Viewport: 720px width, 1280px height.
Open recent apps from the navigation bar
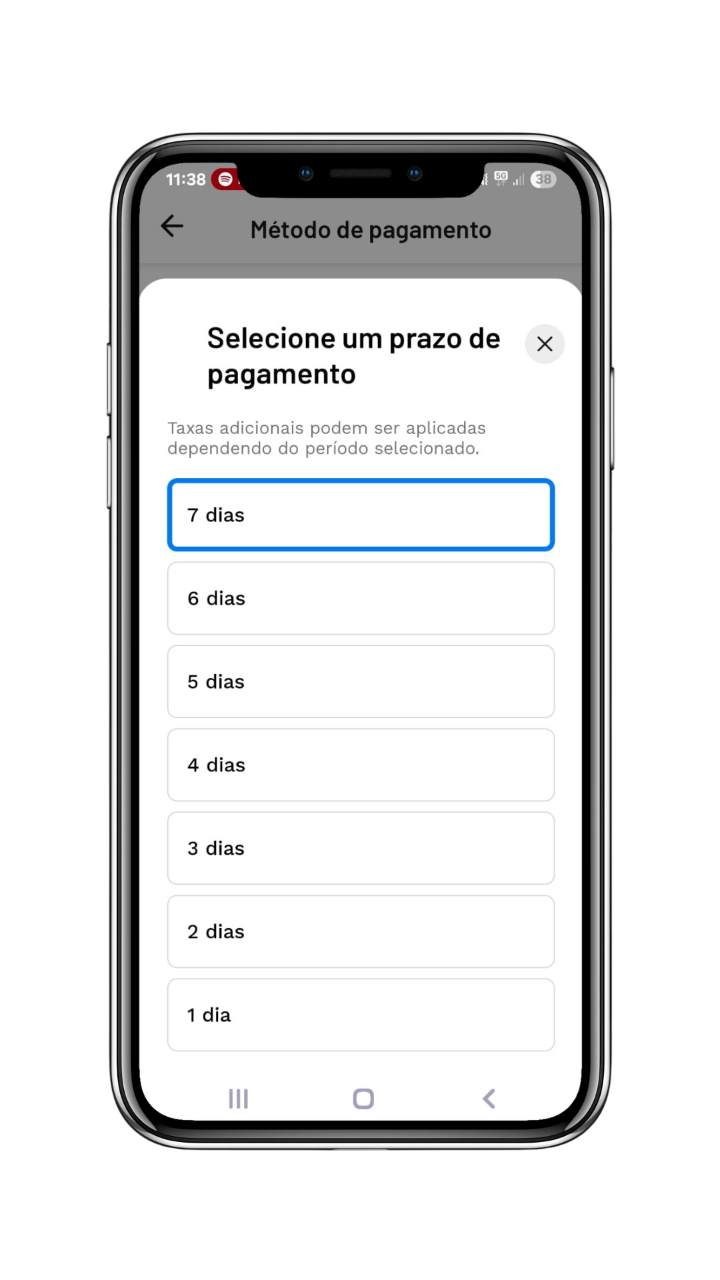pos(237,1098)
